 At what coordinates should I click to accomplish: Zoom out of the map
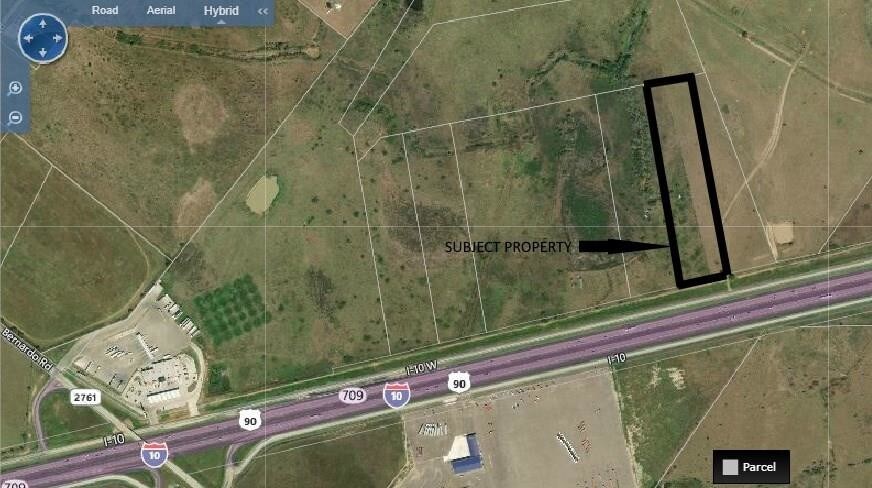15,118
